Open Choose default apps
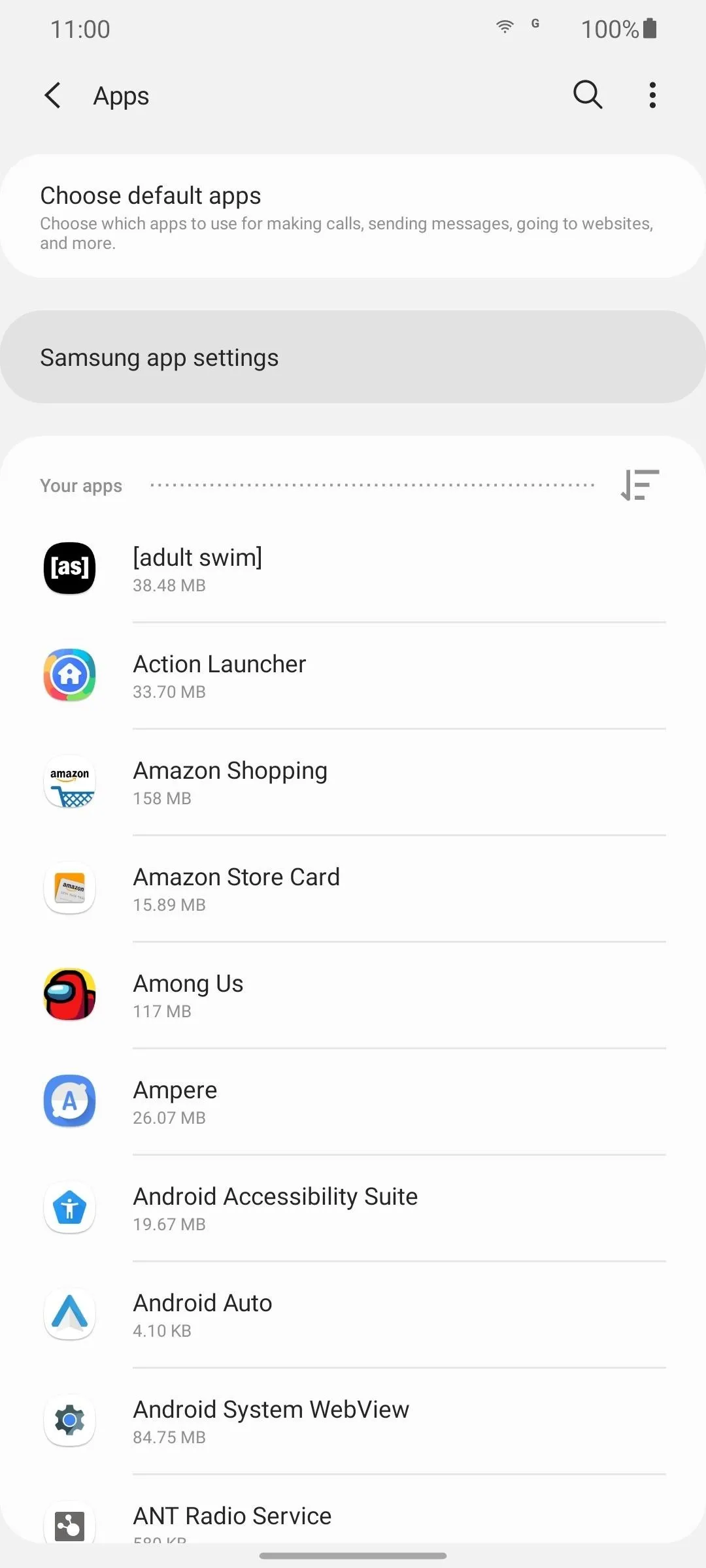The height and width of the screenshot is (1568, 706). pos(353,216)
